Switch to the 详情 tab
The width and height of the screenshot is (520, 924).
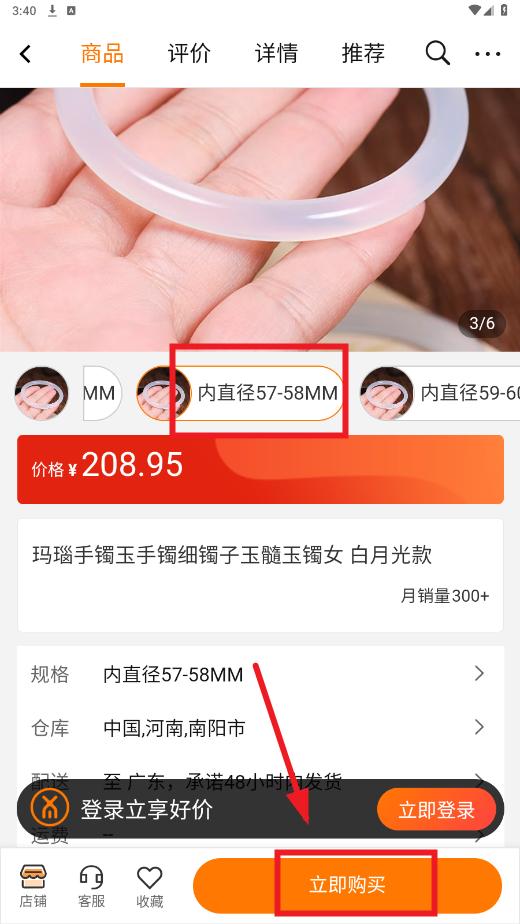coord(276,54)
